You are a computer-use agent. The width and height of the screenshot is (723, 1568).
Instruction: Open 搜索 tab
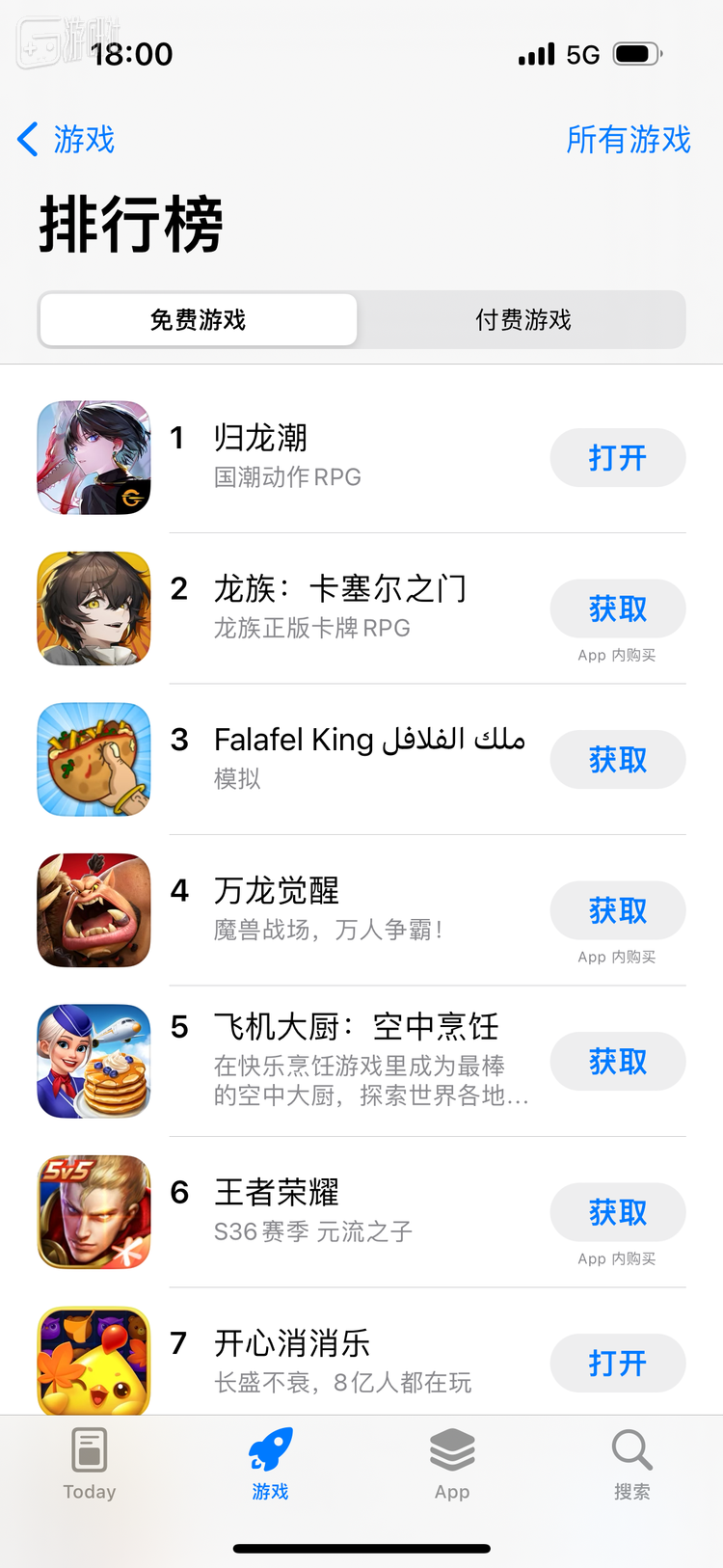point(632,1464)
